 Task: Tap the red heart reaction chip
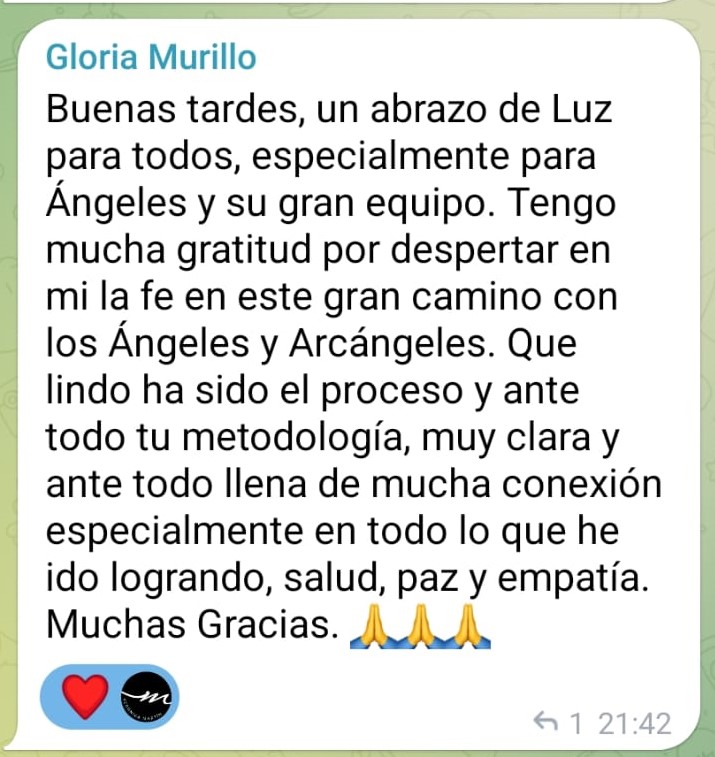click(86, 696)
